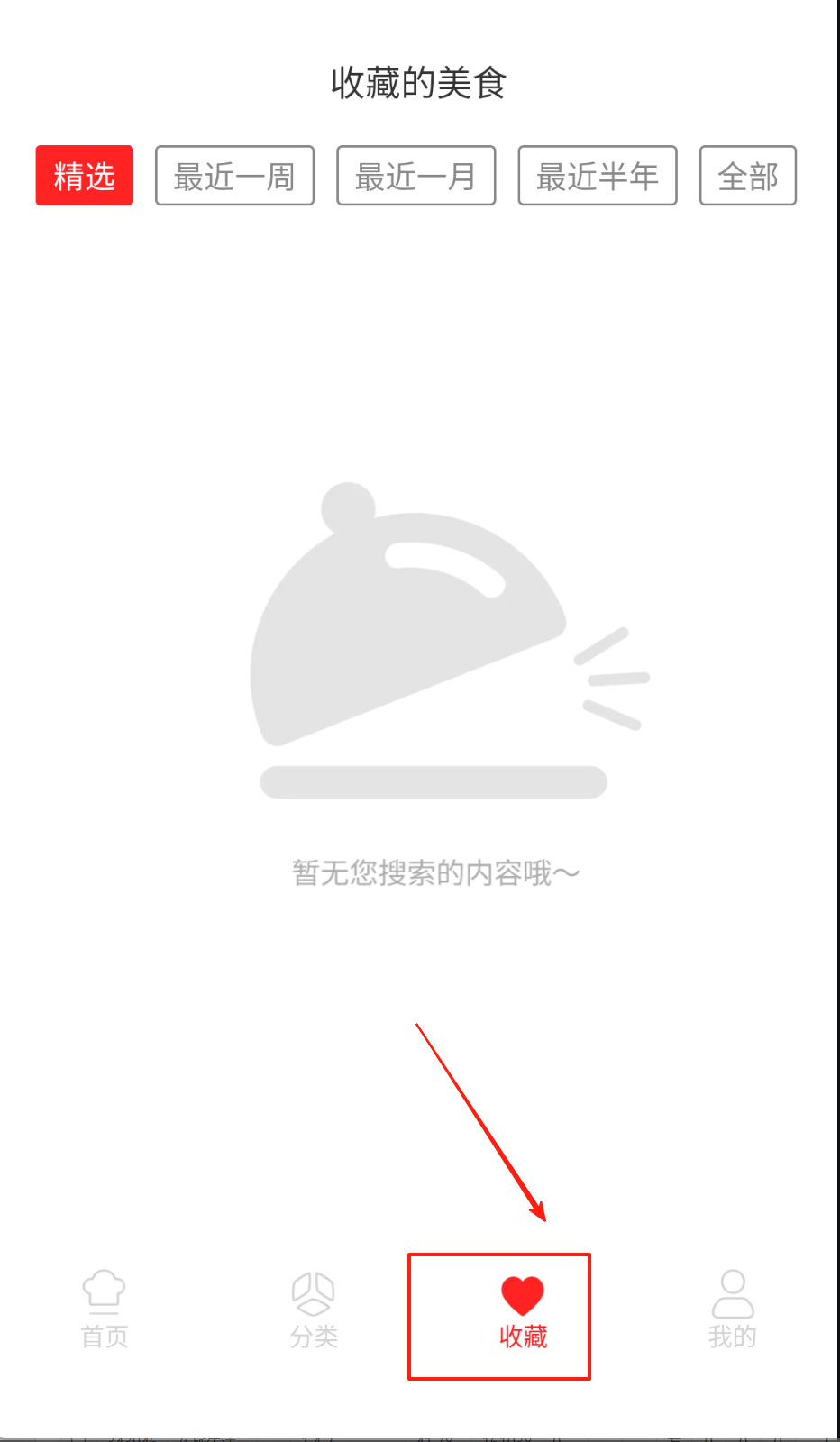Go to the 首页 tab

[x=105, y=1310]
